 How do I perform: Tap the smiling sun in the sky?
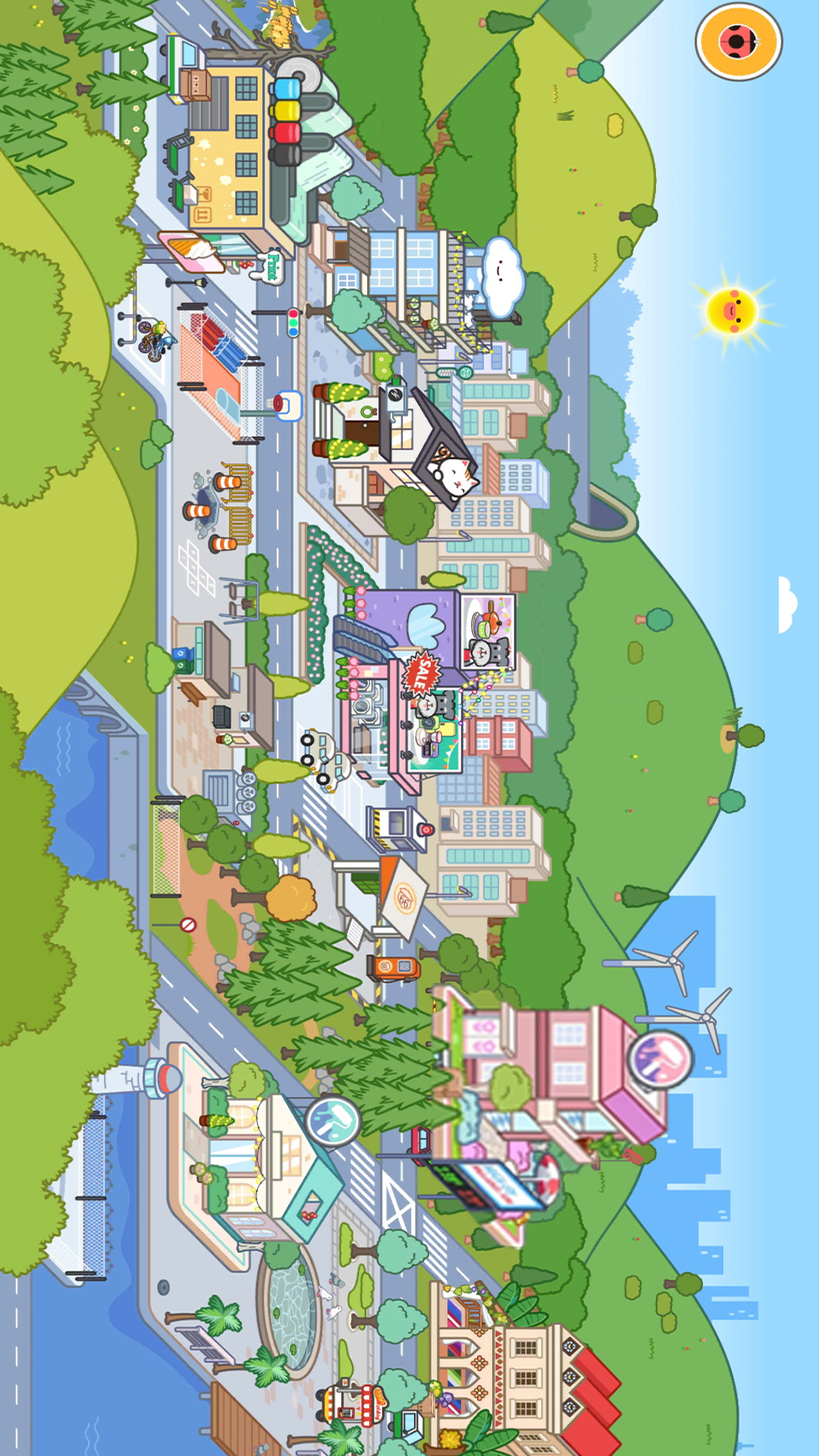coord(731,310)
